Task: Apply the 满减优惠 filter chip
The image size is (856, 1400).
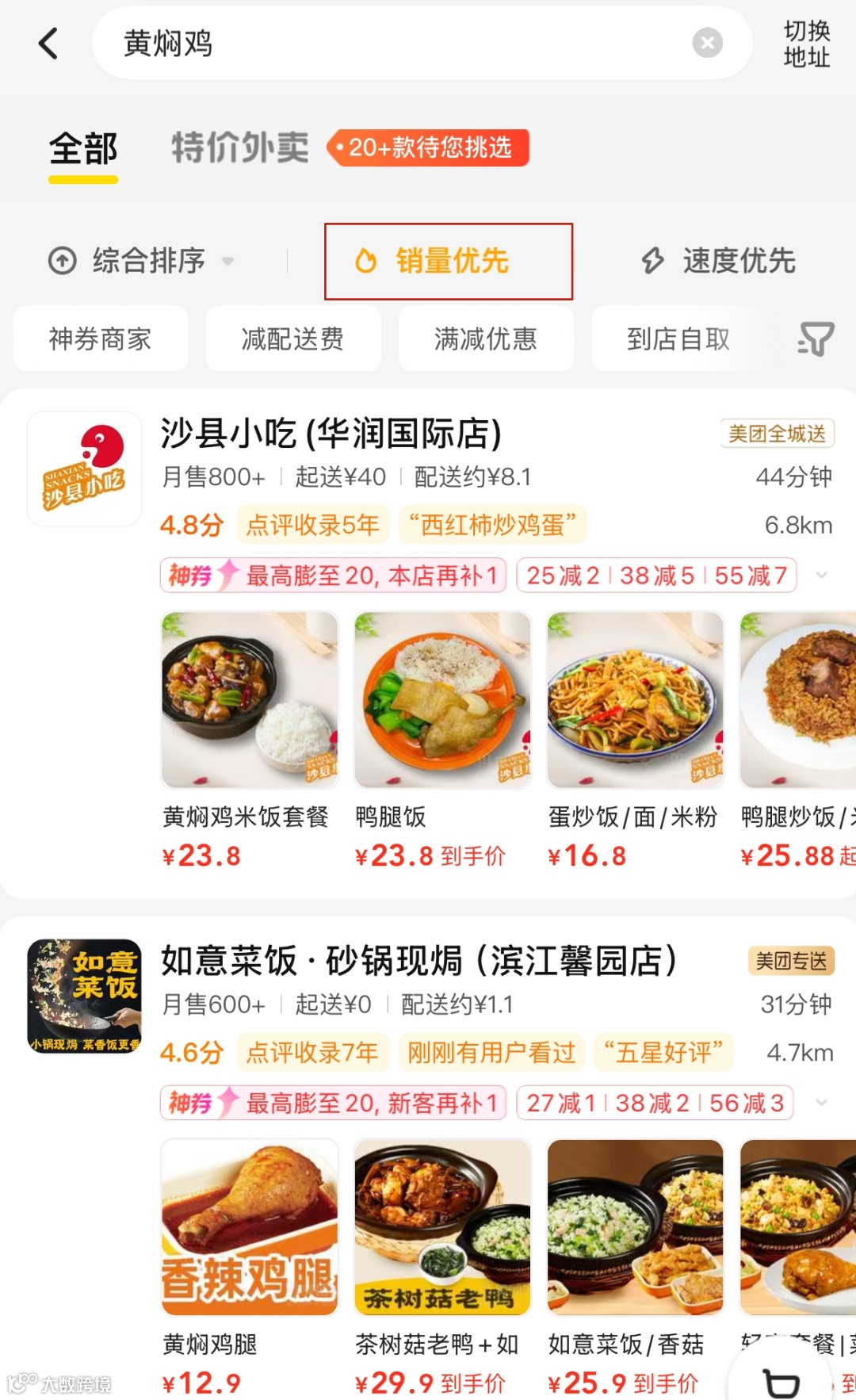Action: (486, 339)
